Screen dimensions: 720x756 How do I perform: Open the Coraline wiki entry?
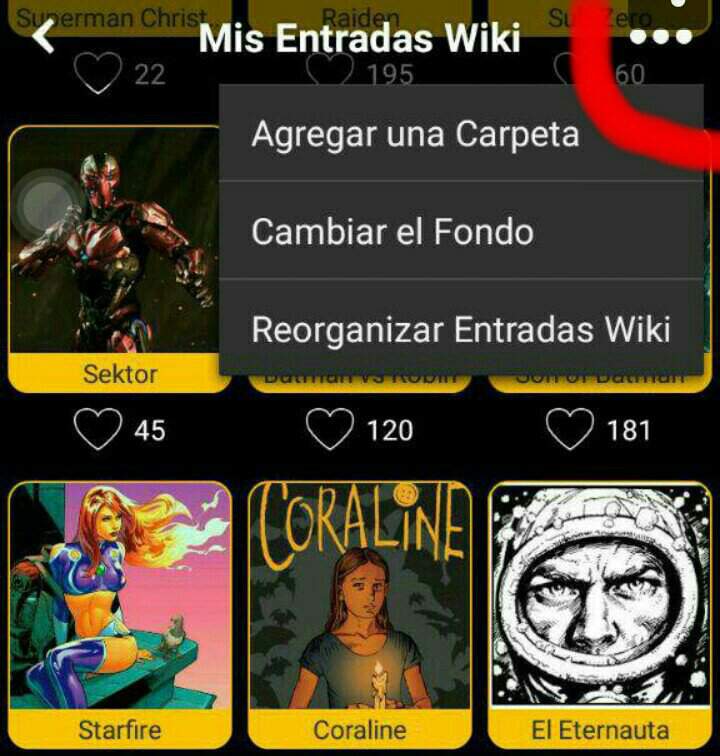point(360,610)
